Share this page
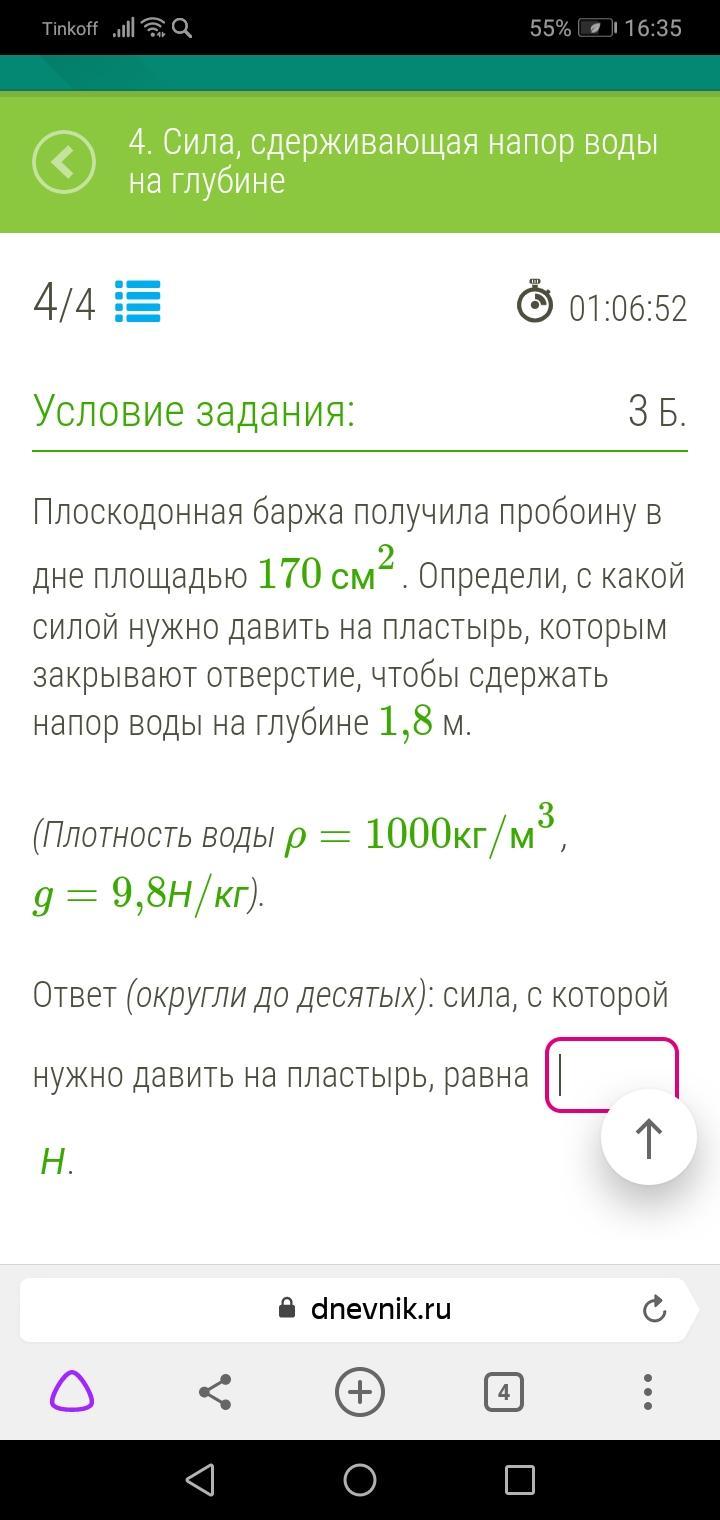 tap(215, 1392)
